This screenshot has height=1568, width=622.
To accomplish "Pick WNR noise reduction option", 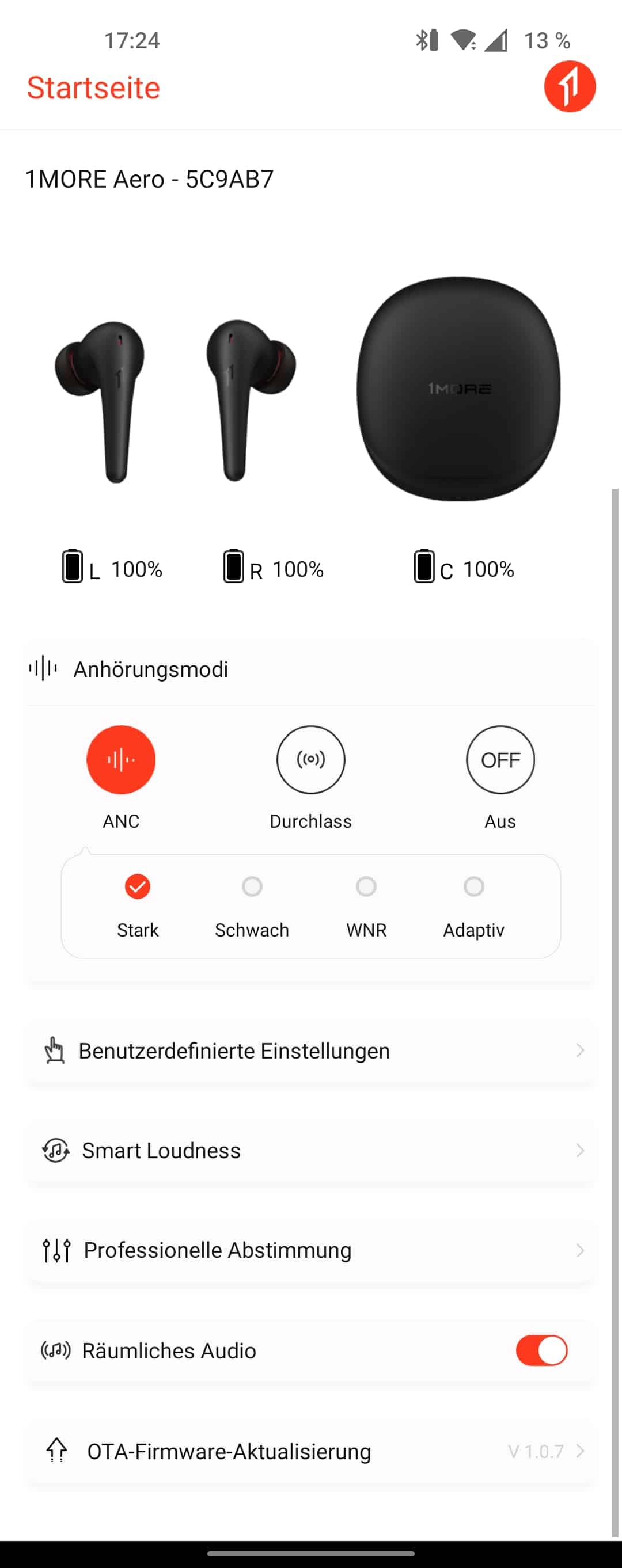I will [366, 887].
